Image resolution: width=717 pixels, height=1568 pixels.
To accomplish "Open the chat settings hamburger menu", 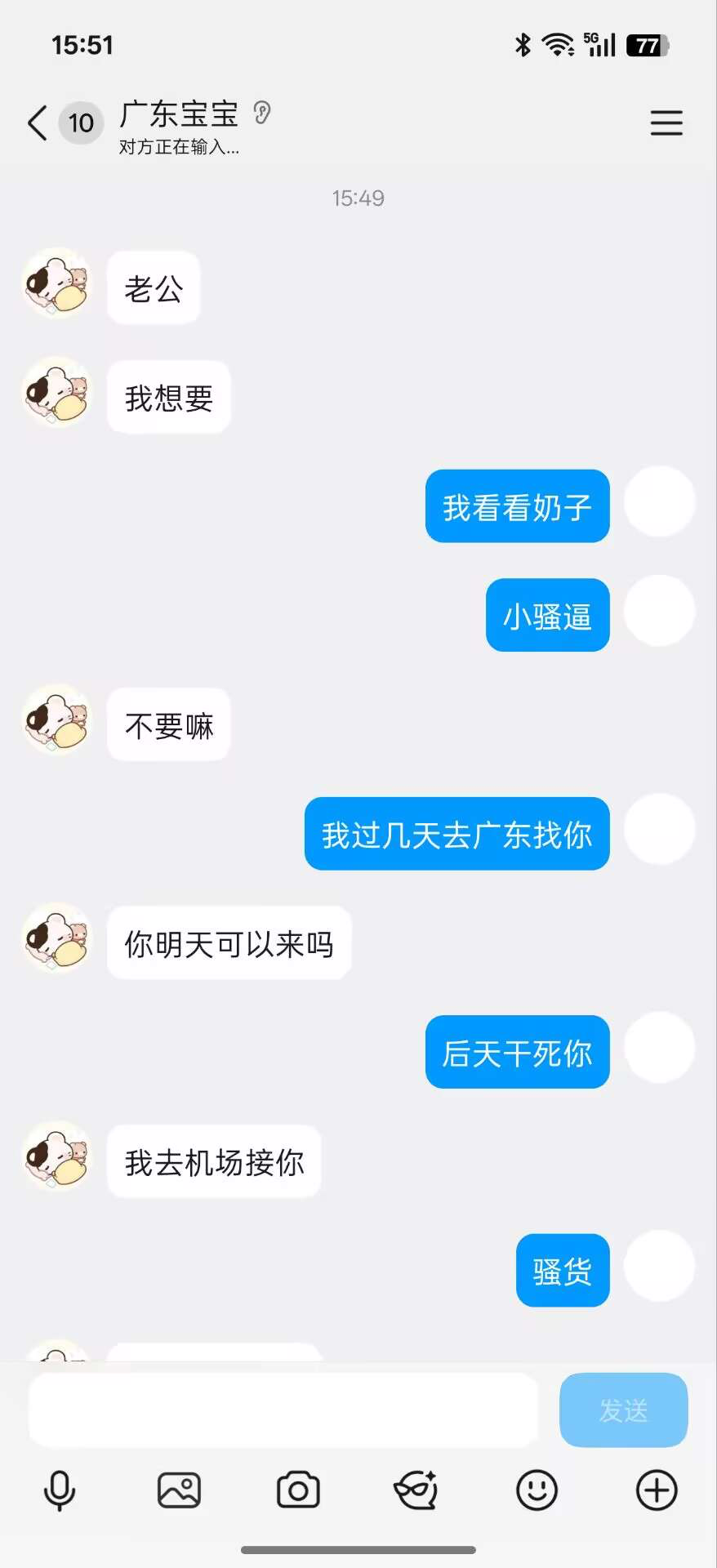I will [666, 123].
